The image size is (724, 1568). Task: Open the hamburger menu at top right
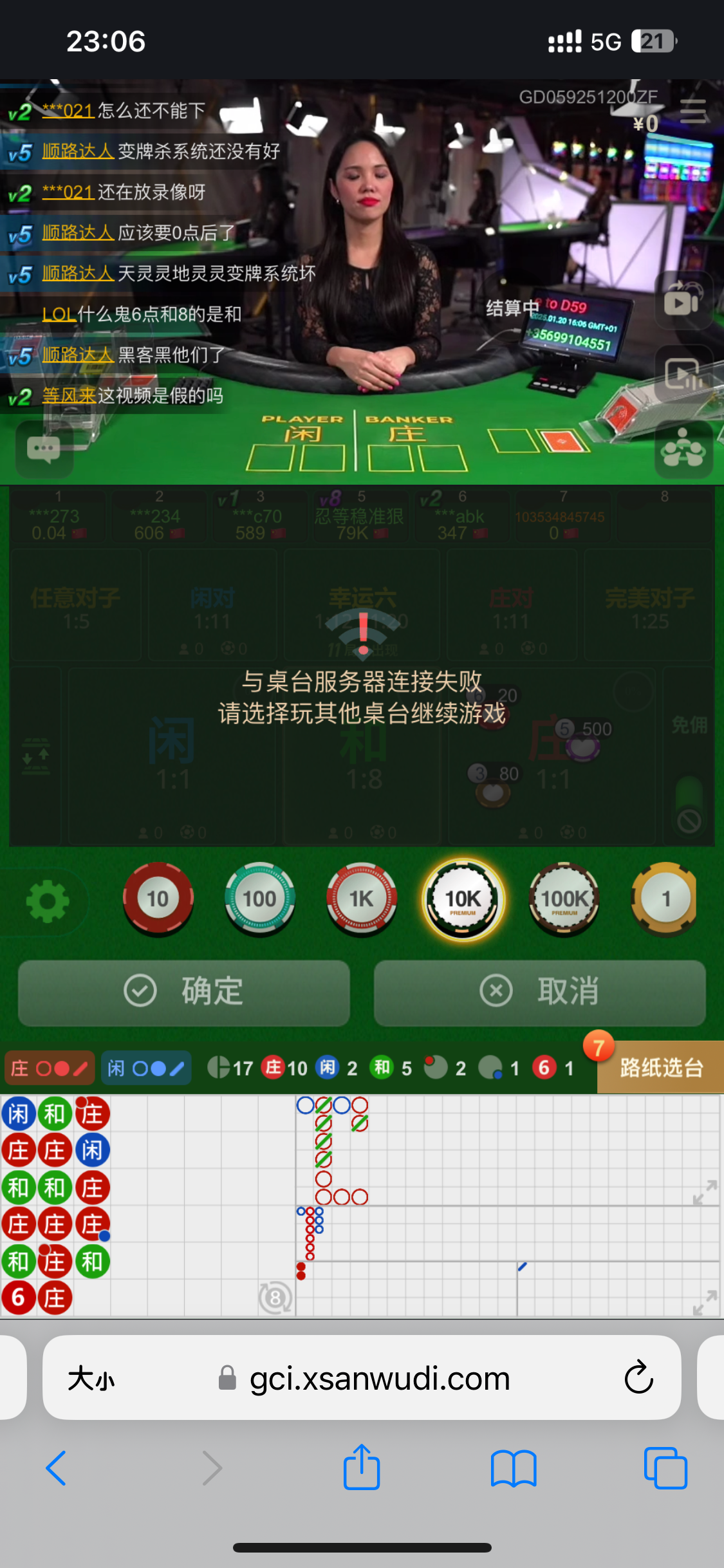pos(692,111)
